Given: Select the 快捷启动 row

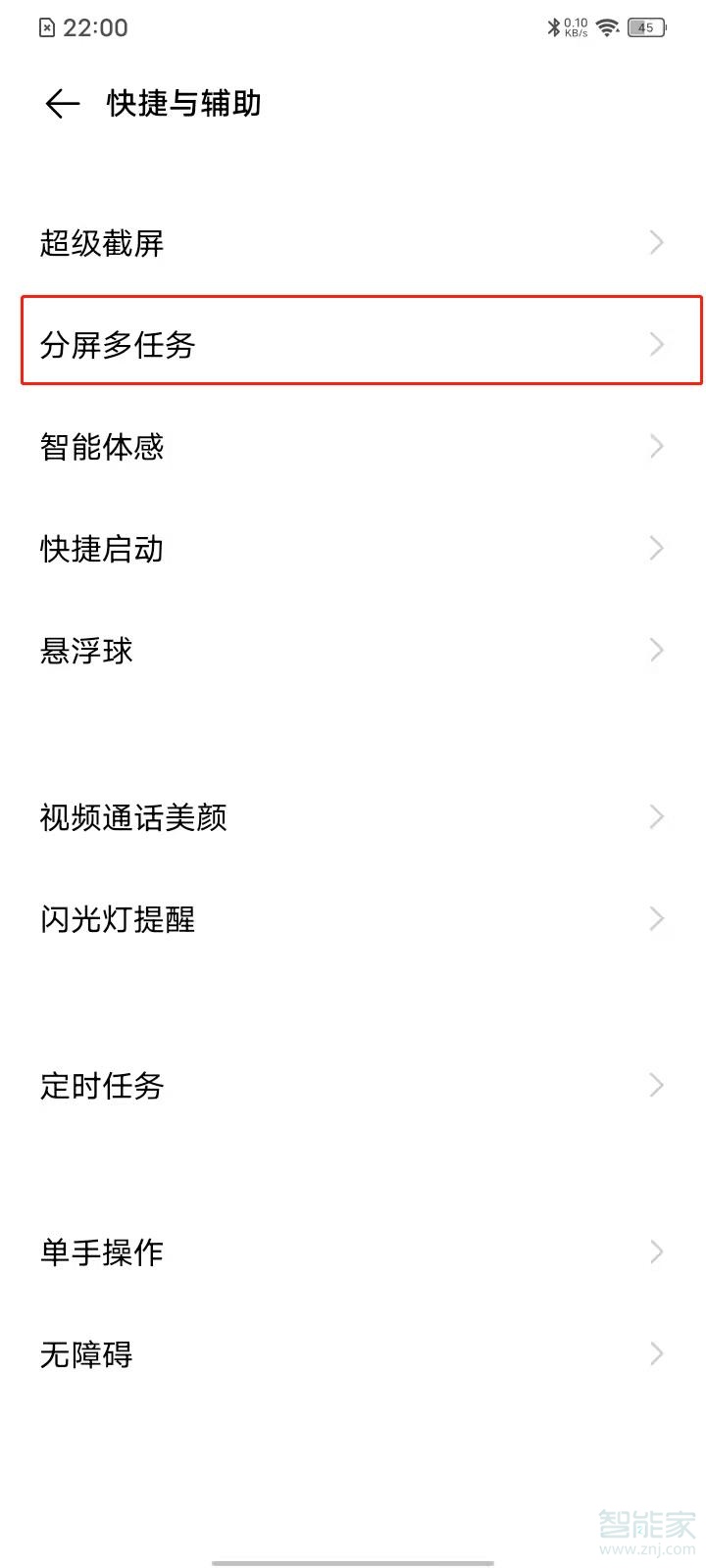Looking at the screenshot, I should pyautogui.click(x=353, y=548).
